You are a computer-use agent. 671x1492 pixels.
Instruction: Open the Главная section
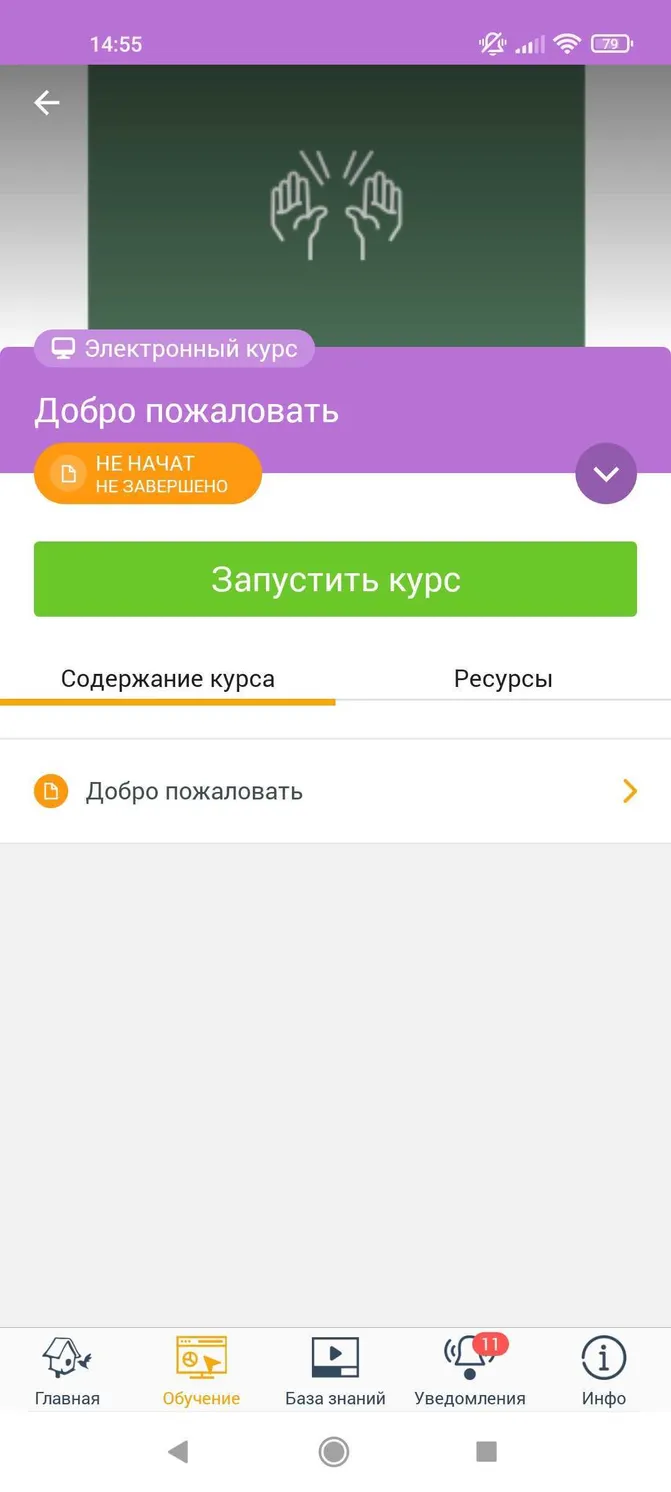(x=67, y=1370)
